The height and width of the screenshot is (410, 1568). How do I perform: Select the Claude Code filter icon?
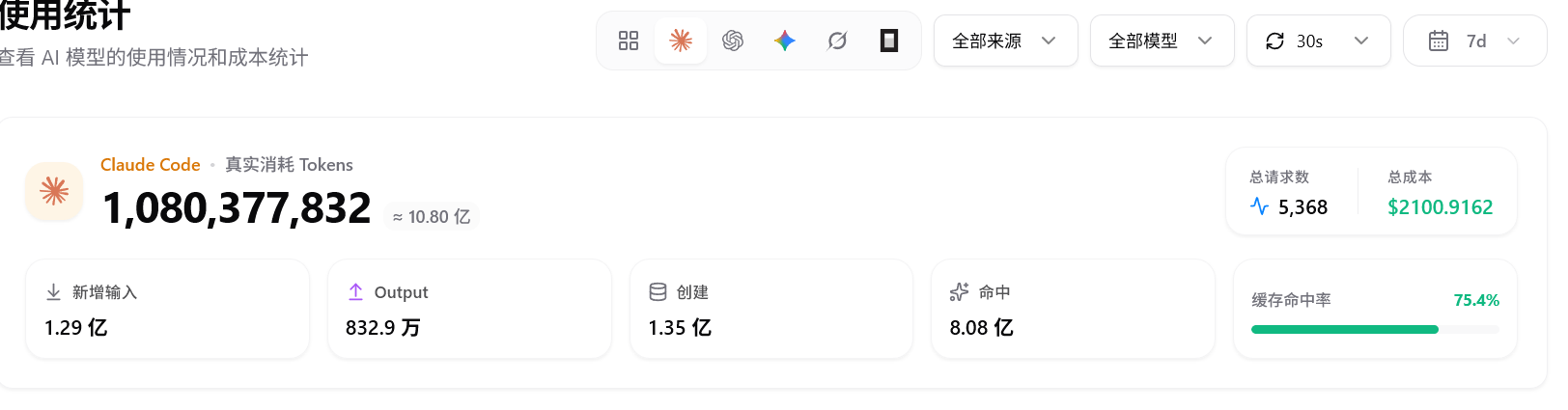[681, 41]
